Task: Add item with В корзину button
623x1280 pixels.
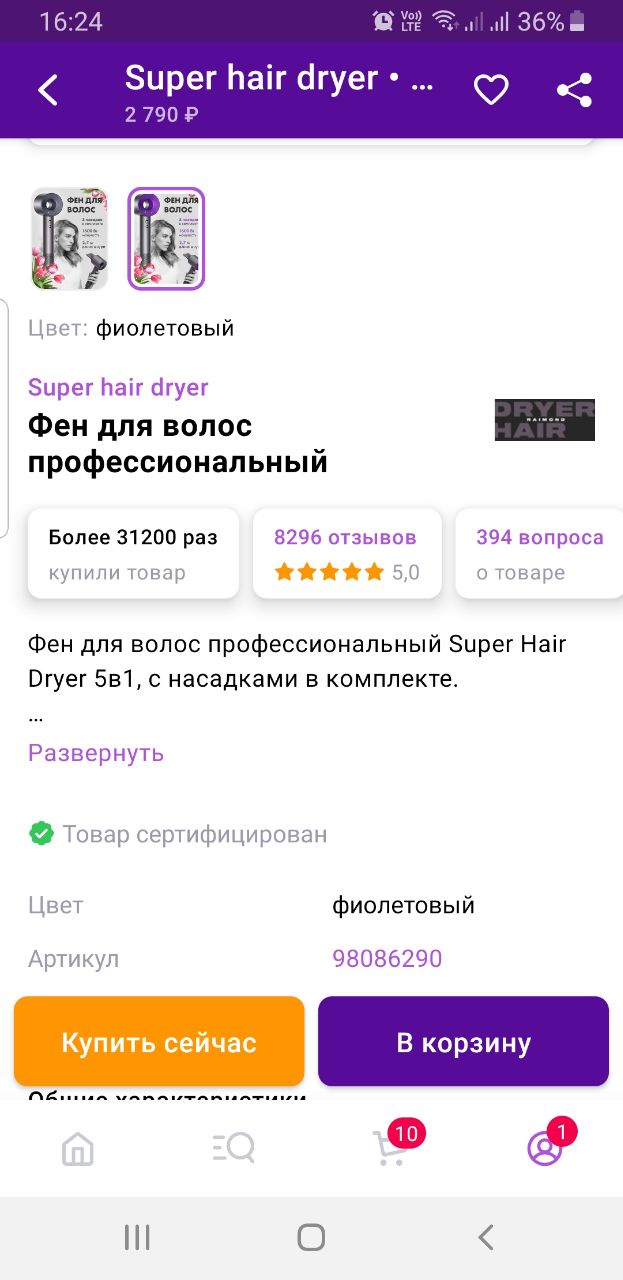Action: point(463,1042)
